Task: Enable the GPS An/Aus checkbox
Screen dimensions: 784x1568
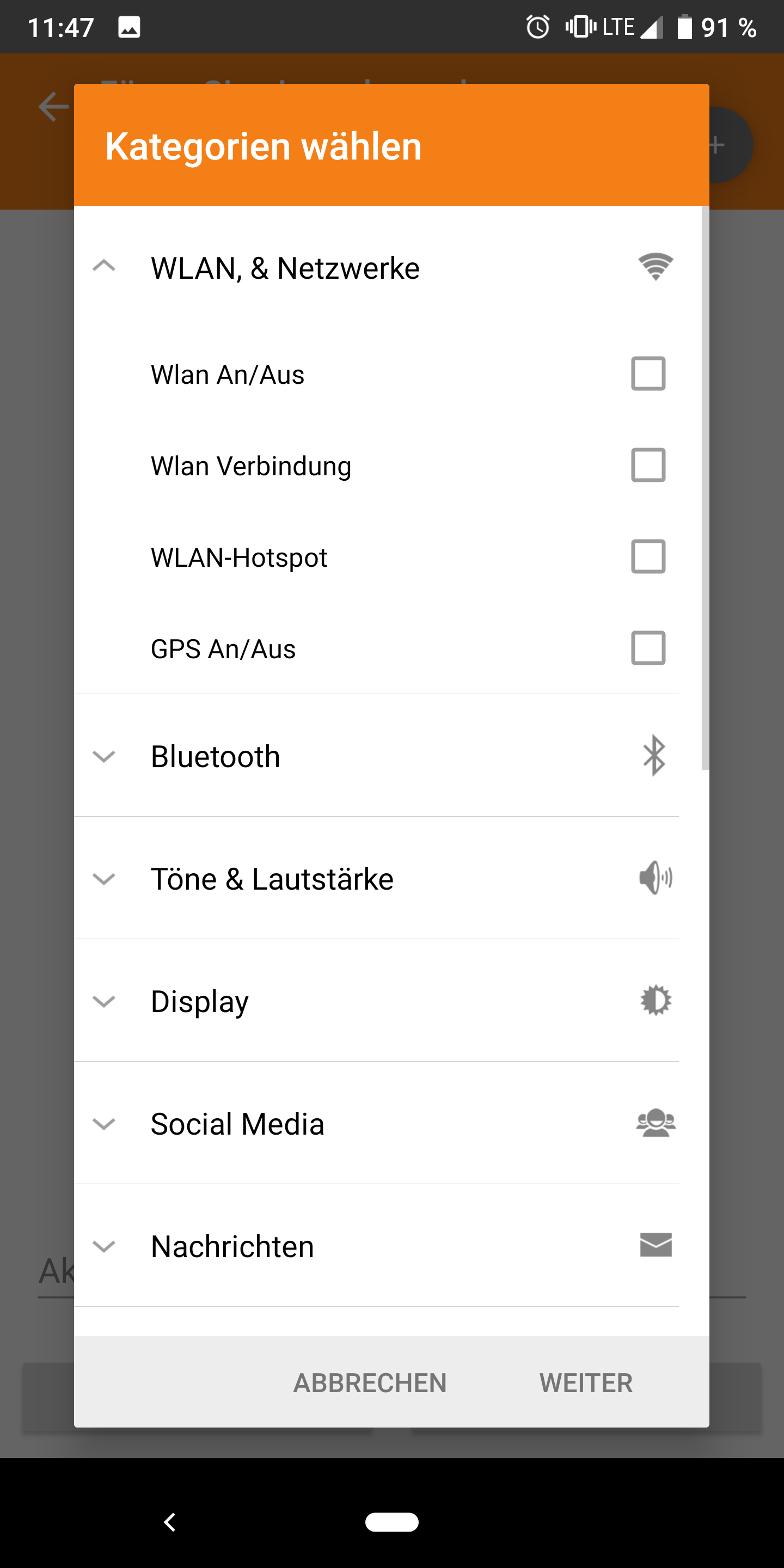Action: (648, 648)
